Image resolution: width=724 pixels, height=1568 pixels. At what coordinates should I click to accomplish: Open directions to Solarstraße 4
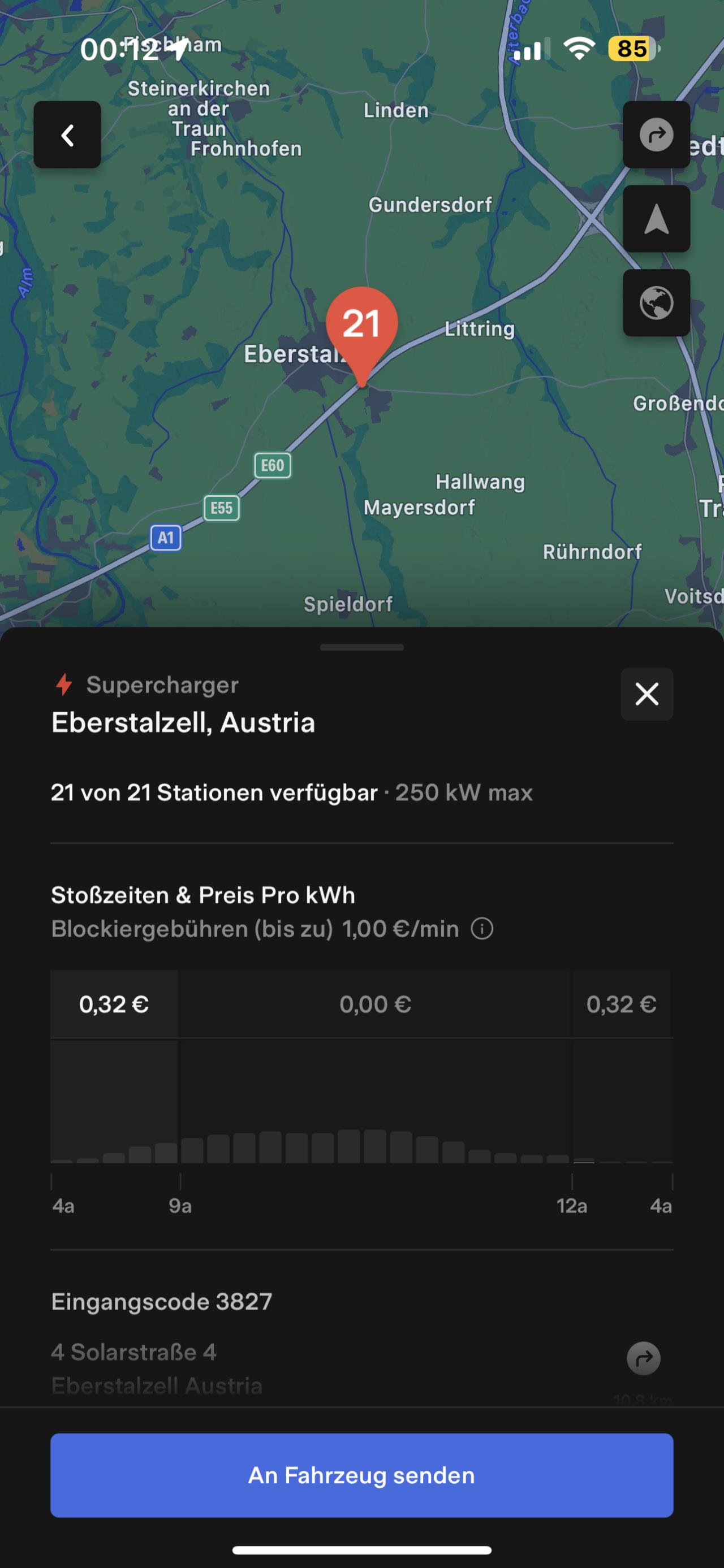click(x=644, y=1358)
